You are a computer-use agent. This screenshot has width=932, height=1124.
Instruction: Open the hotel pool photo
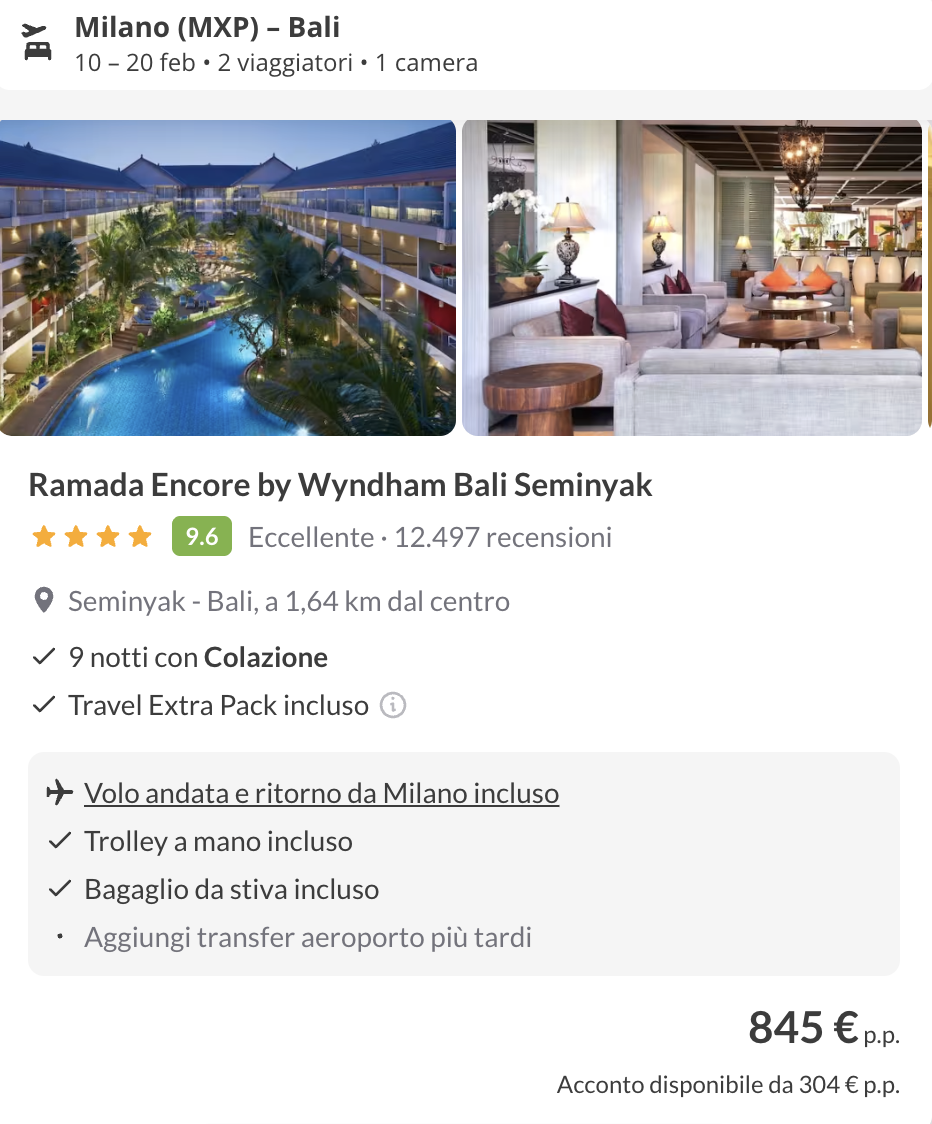click(x=228, y=278)
